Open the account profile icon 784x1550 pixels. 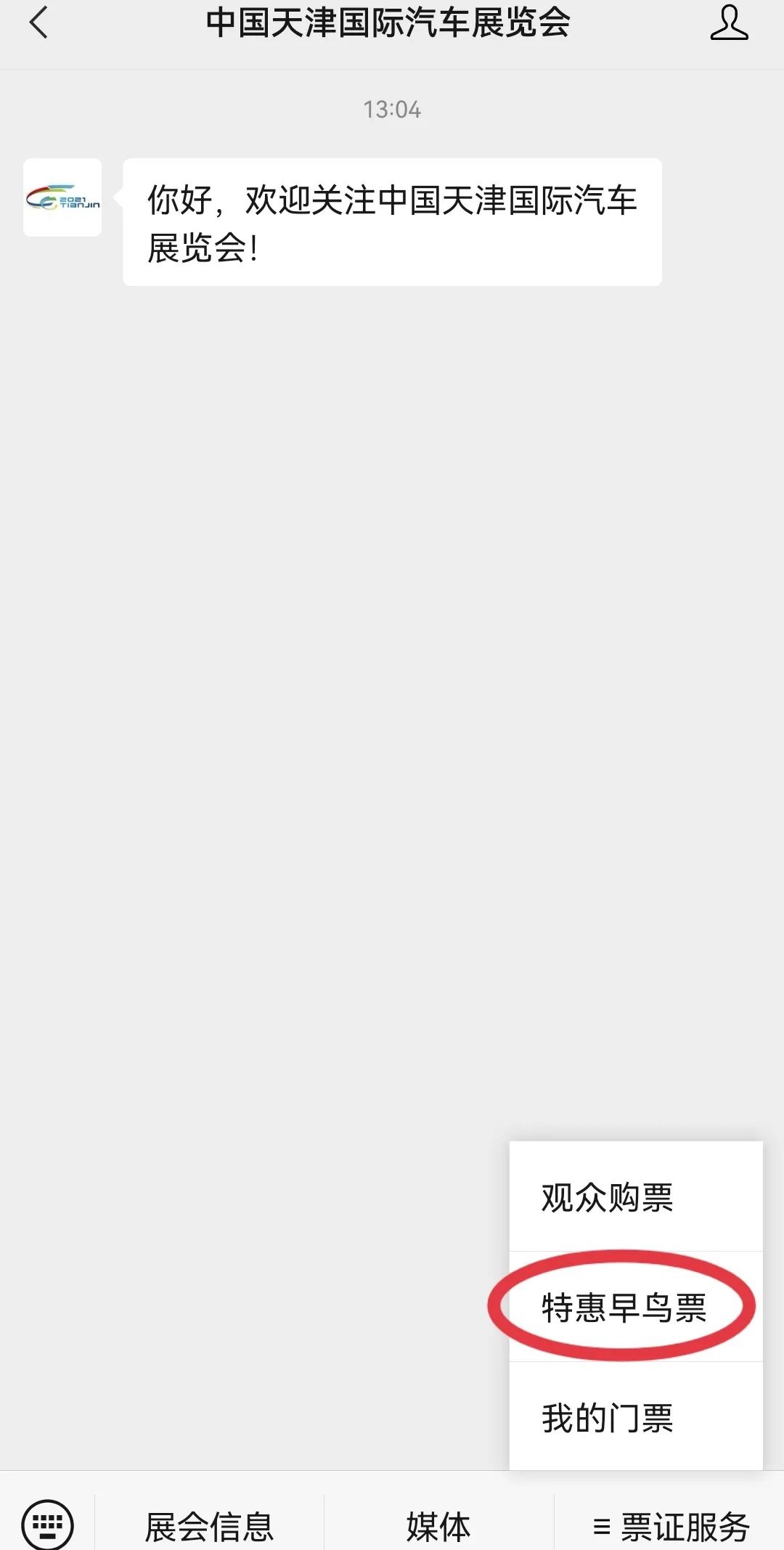tap(728, 23)
